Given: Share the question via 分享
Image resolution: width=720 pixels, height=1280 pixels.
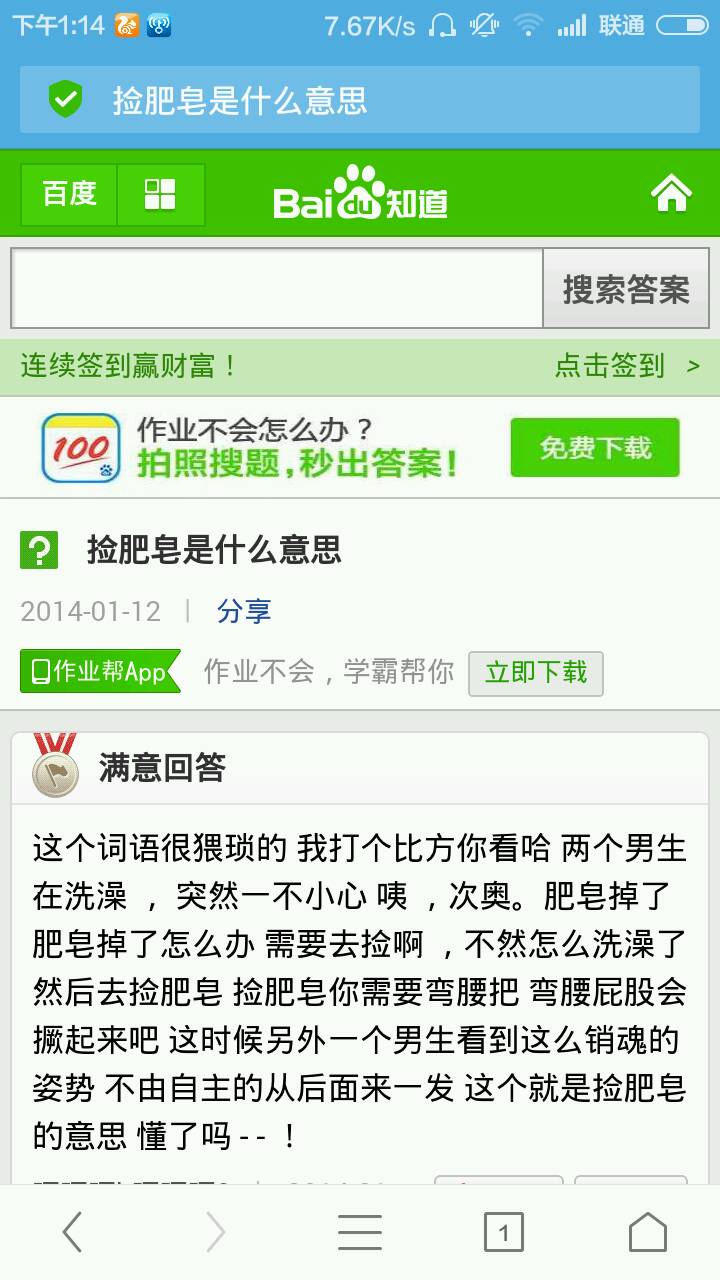Looking at the screenshot, I should tap(244, 611).
